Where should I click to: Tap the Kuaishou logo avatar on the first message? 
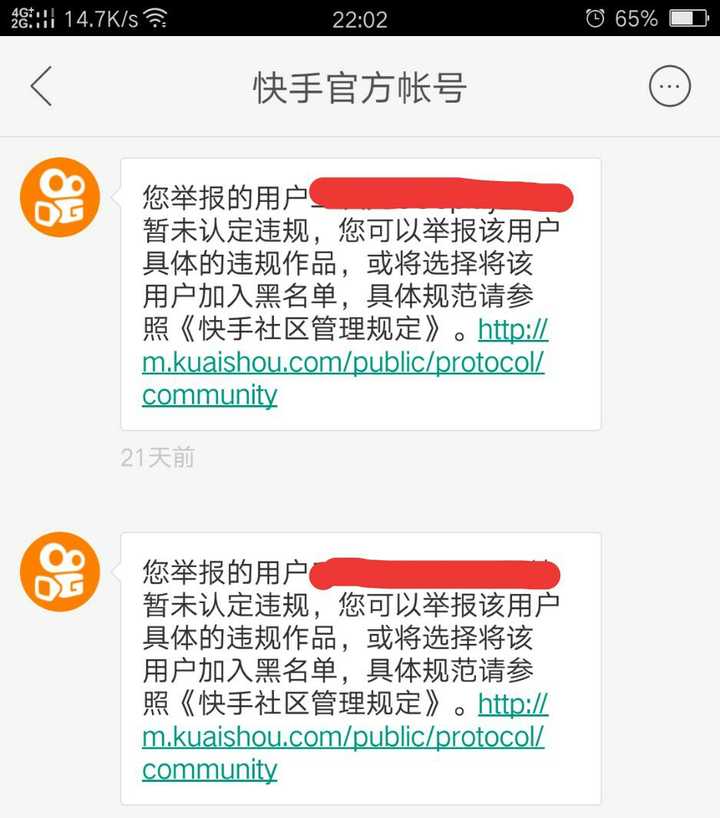(61, 196)
